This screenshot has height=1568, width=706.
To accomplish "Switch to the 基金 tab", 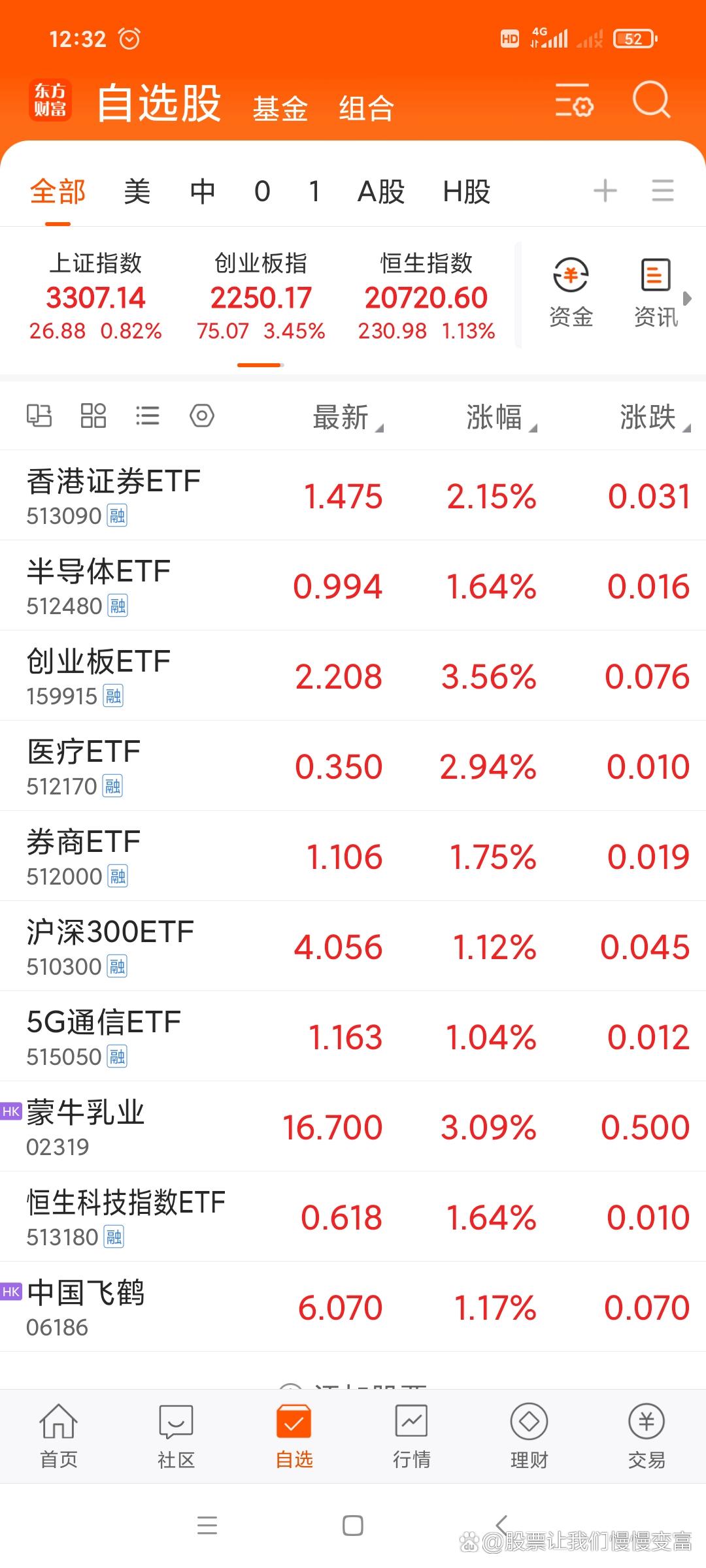I will [x=280, y=106].
